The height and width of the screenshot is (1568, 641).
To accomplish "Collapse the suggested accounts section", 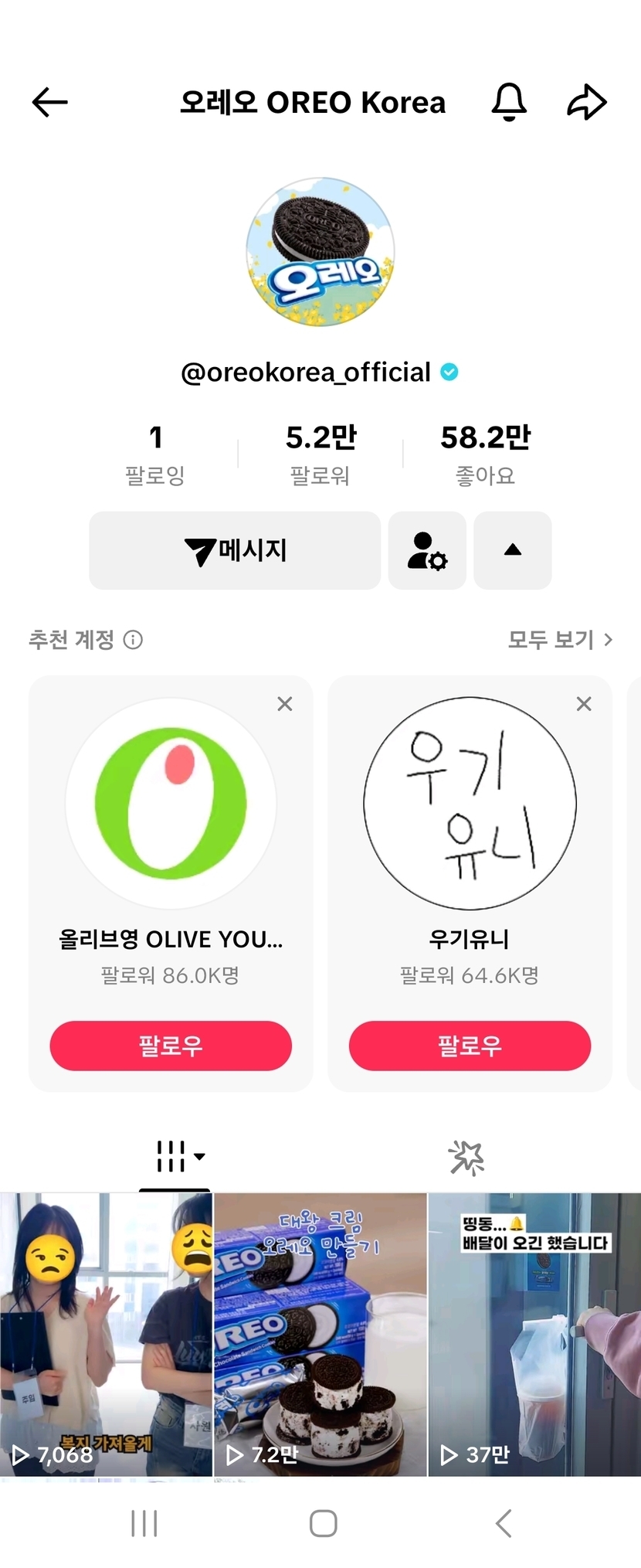I will click(x=513, y=550).
